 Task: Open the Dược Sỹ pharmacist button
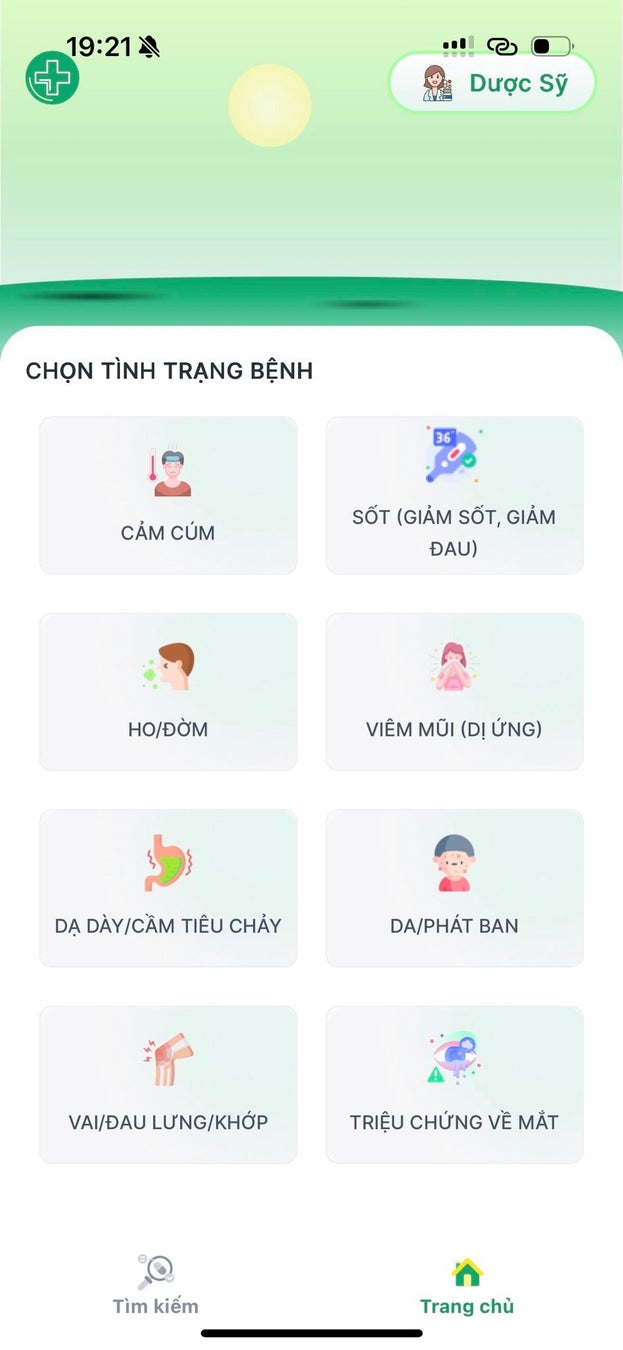click(493, 83)
